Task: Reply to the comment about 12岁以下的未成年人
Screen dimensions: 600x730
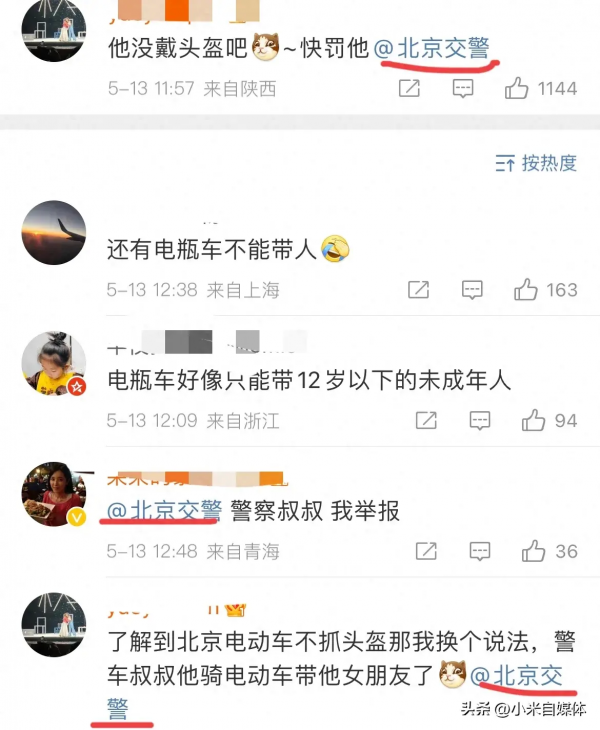Action: 471,421
